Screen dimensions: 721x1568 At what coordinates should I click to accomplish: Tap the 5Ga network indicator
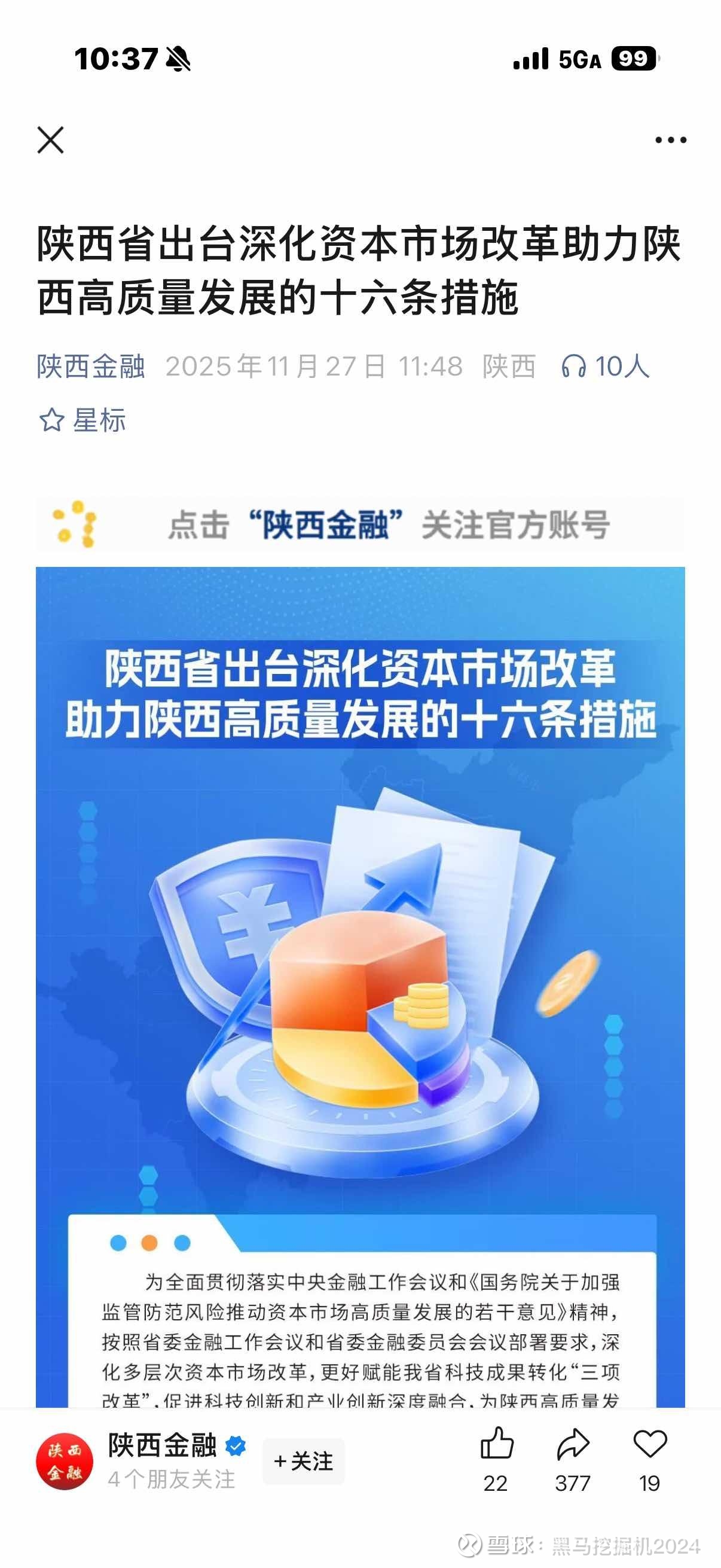579,60
